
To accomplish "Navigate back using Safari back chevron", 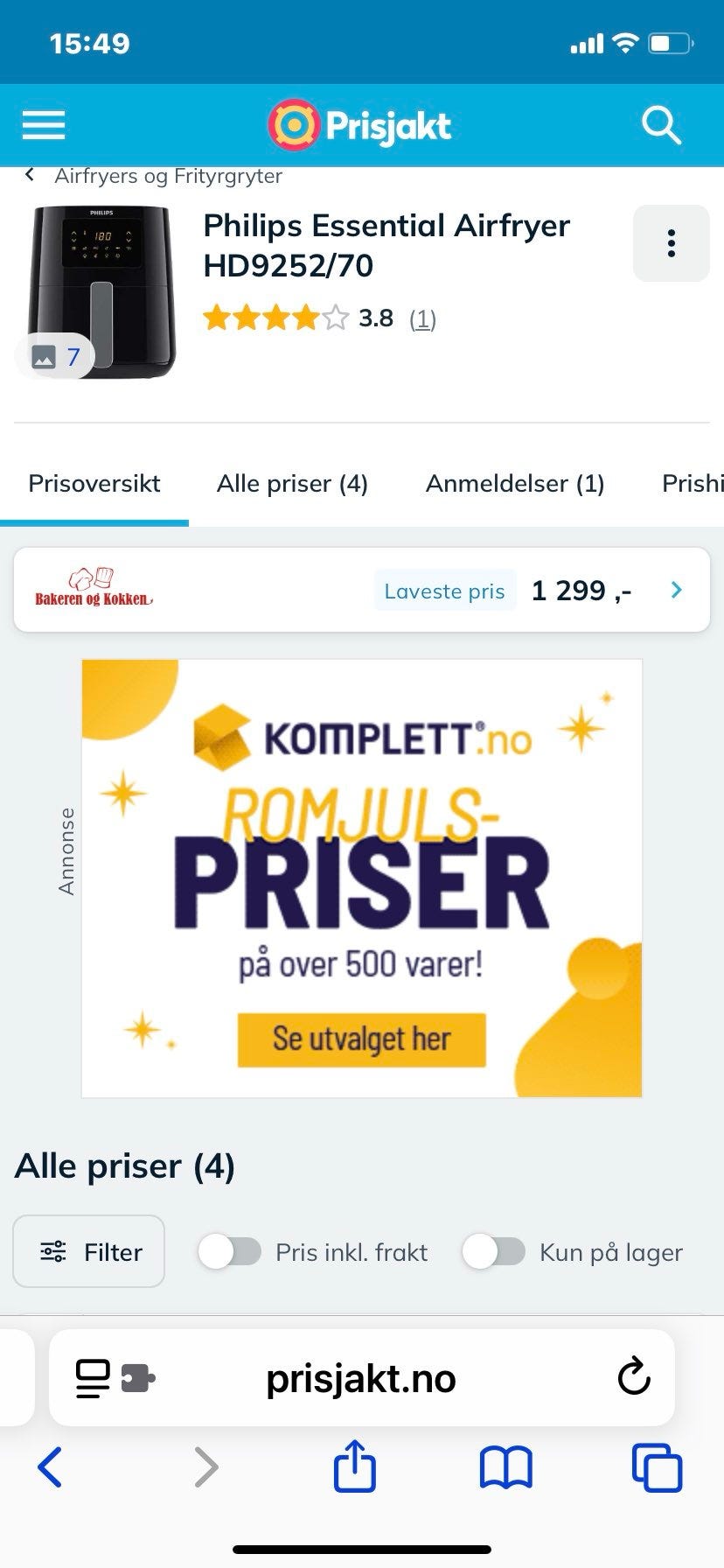I will tap(50, 1468).
